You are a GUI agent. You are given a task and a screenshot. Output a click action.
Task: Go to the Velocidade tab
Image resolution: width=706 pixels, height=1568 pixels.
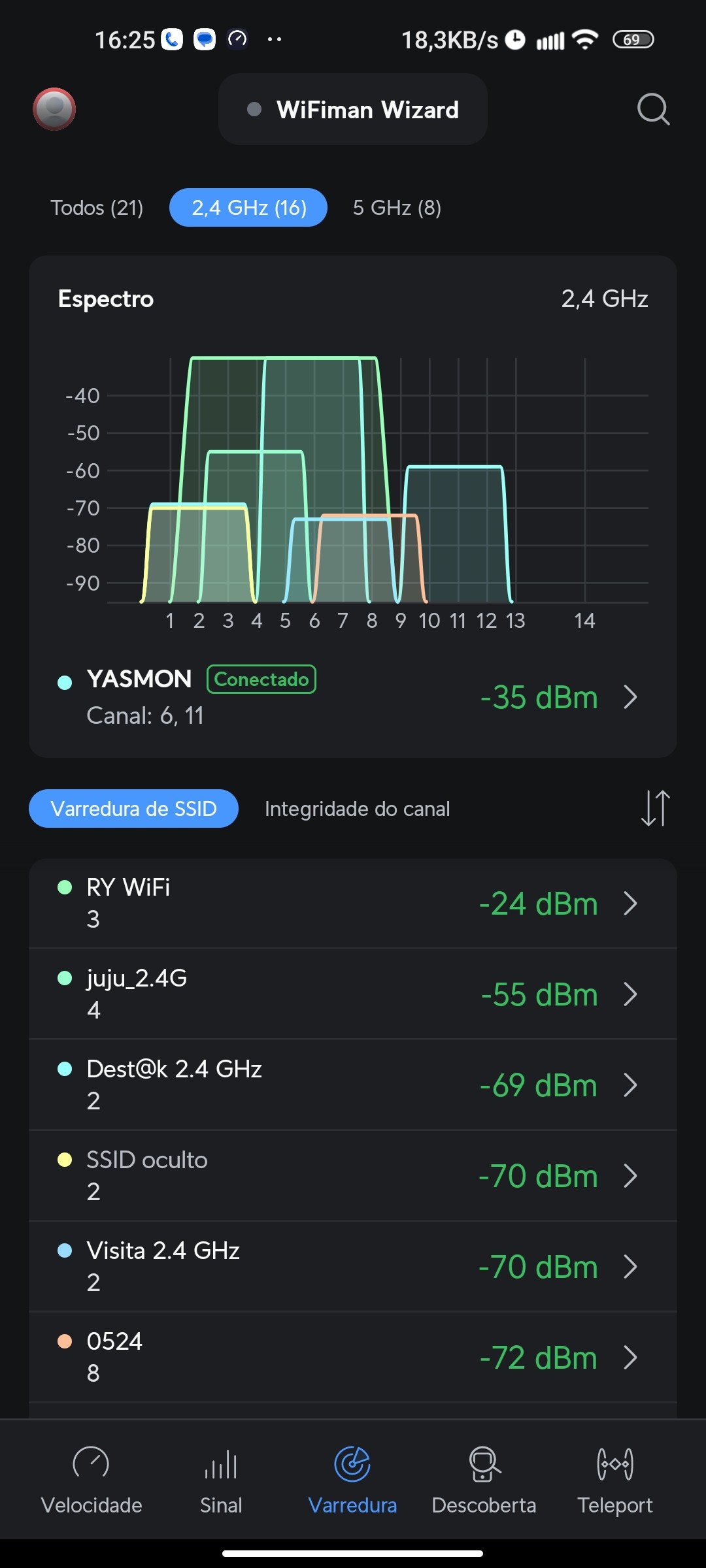point(92,1480)
